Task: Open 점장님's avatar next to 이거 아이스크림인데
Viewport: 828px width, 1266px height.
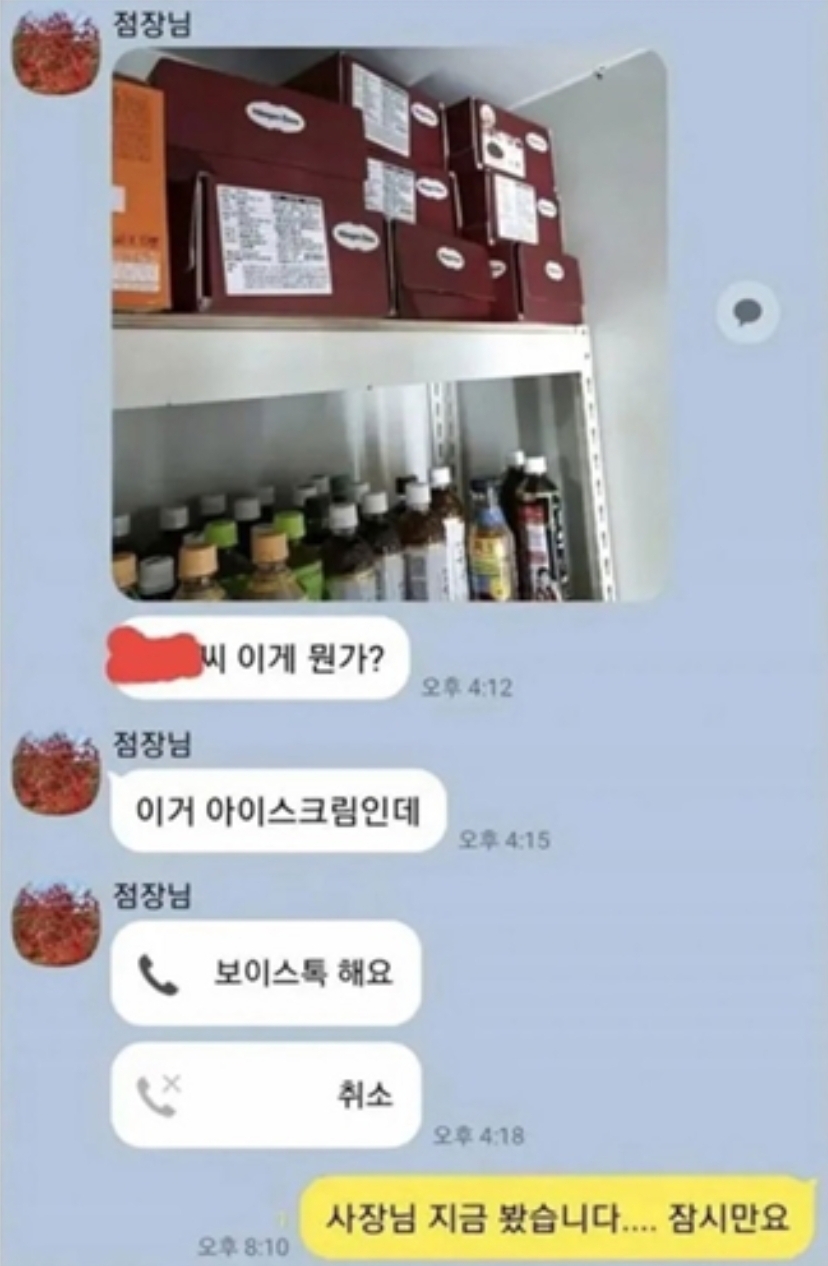Action: click(56, 773)
